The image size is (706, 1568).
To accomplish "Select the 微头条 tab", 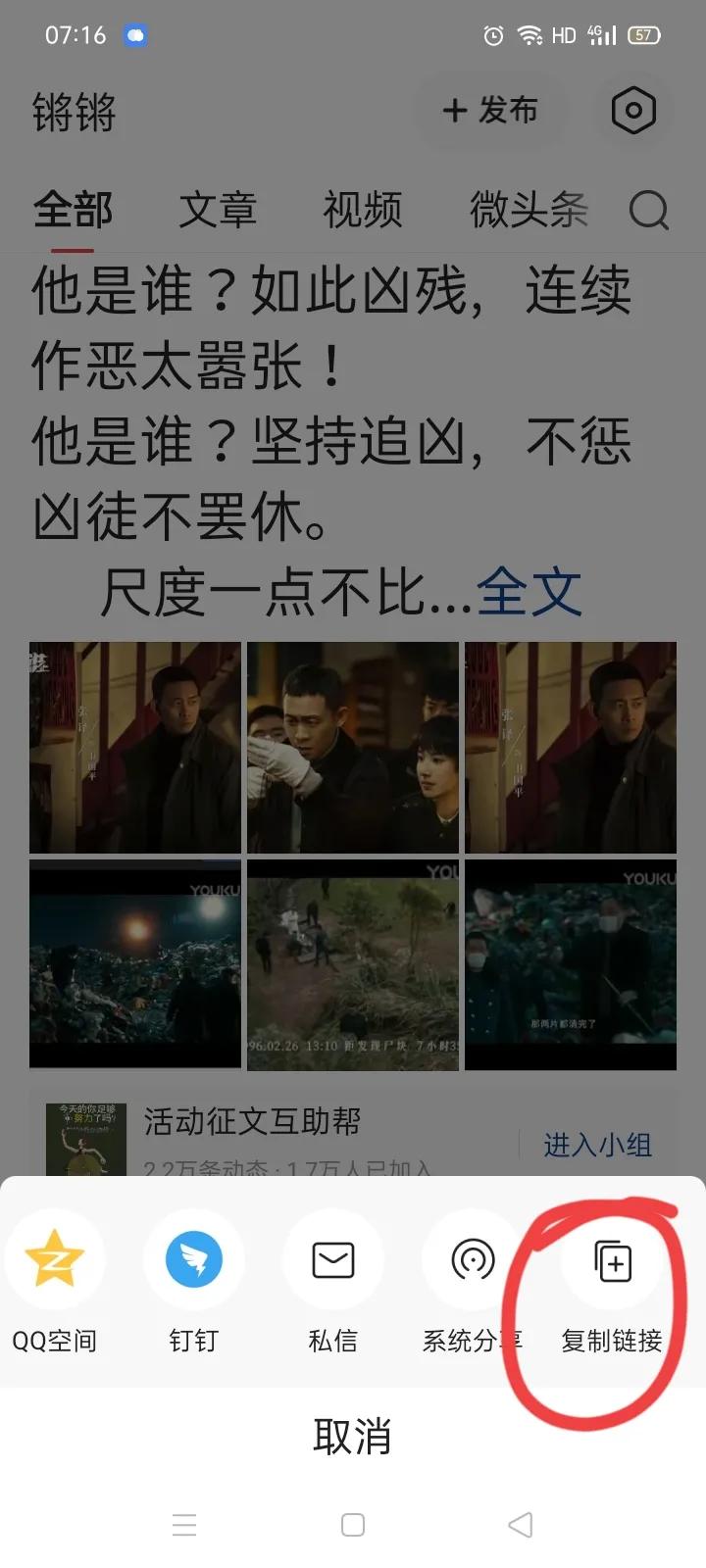I will [x=527, y=210].
